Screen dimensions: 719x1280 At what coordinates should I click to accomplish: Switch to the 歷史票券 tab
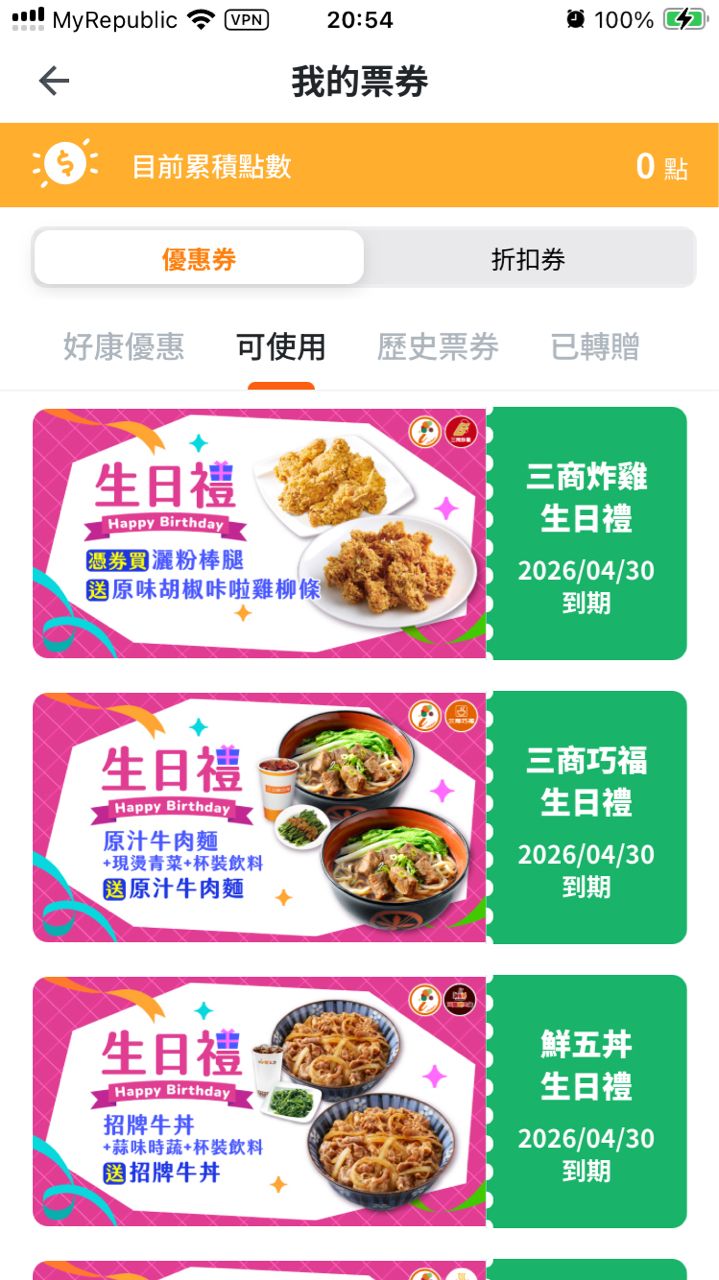click(438, 347)
